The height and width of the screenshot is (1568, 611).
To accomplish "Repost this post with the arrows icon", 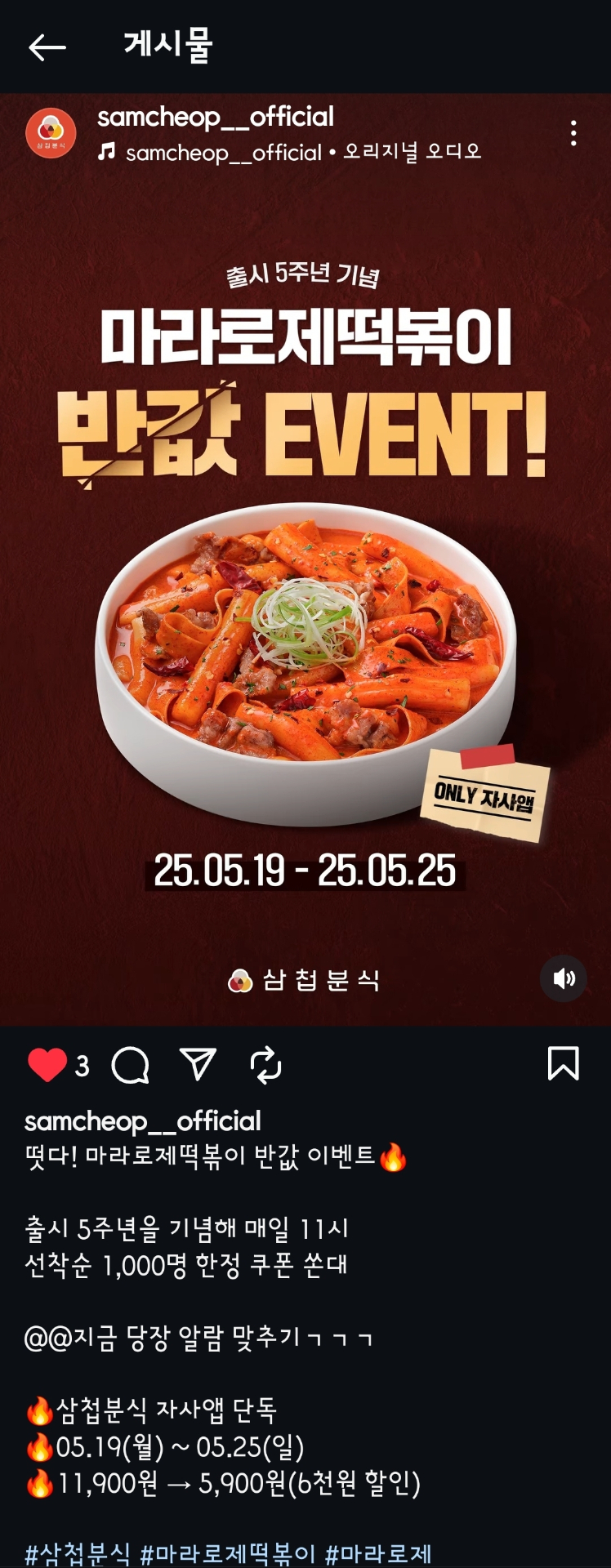I will point(265,1065).
